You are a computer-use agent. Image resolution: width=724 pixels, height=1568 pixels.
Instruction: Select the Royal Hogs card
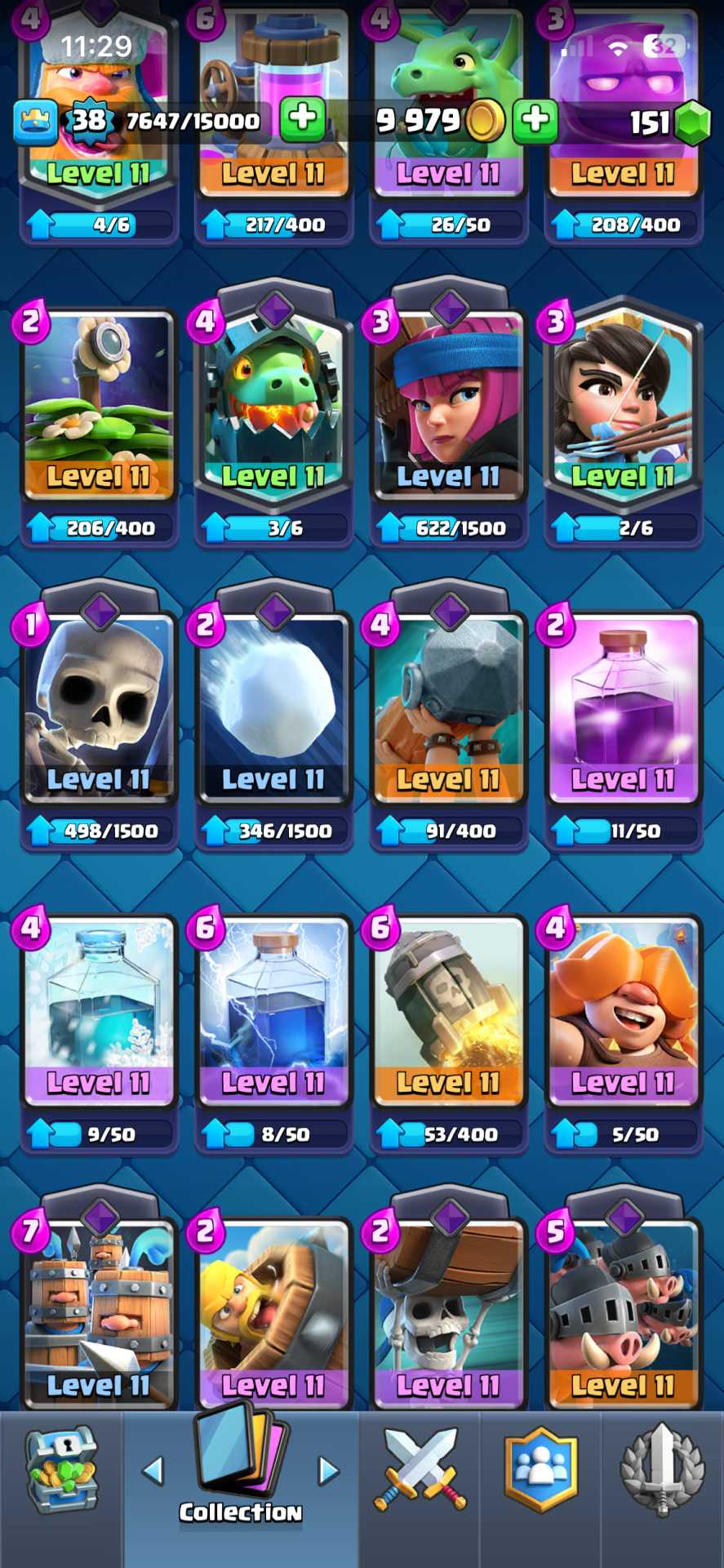[x=623, y=1307]
